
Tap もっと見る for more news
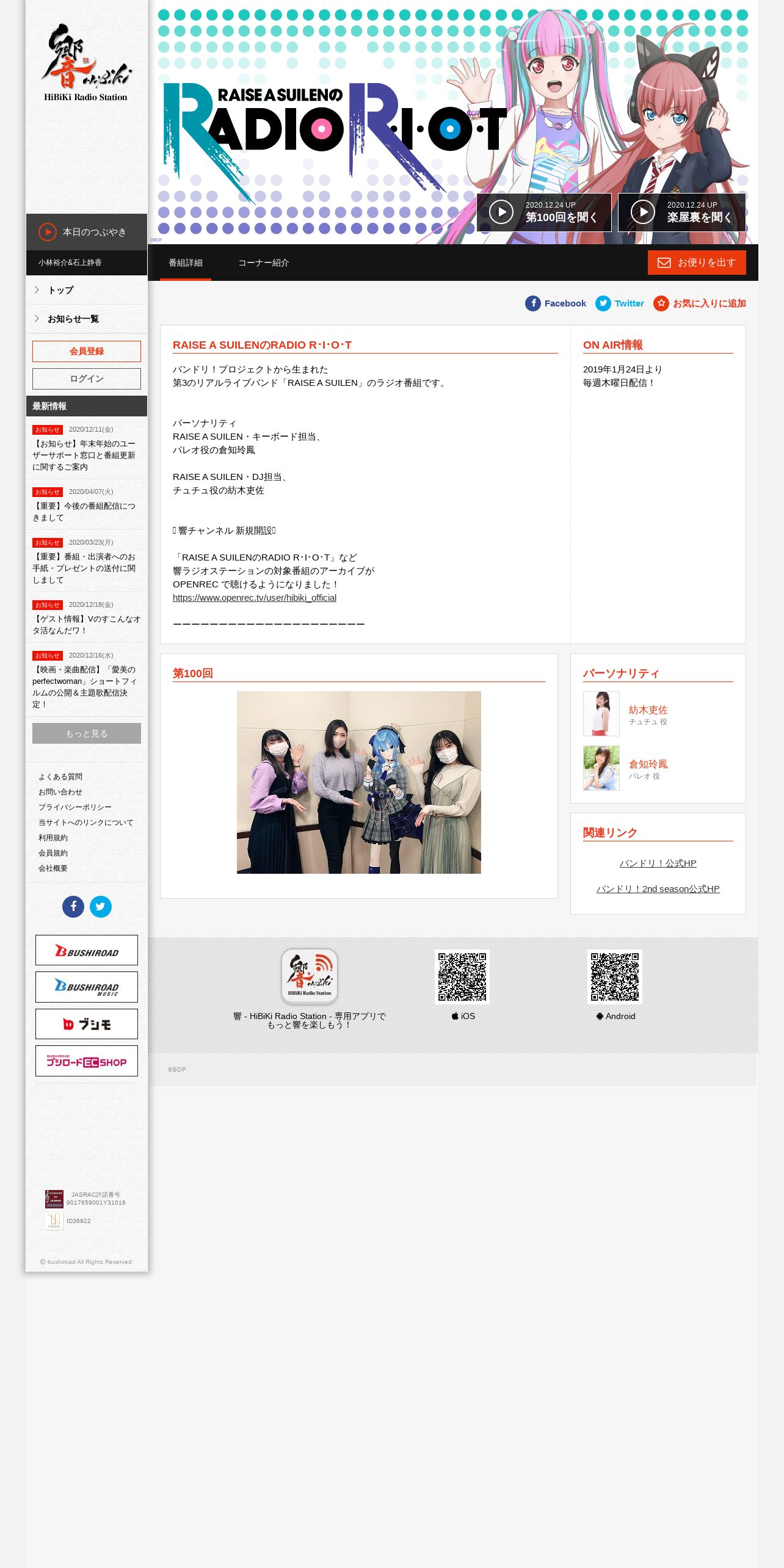(x=87, y=733)
